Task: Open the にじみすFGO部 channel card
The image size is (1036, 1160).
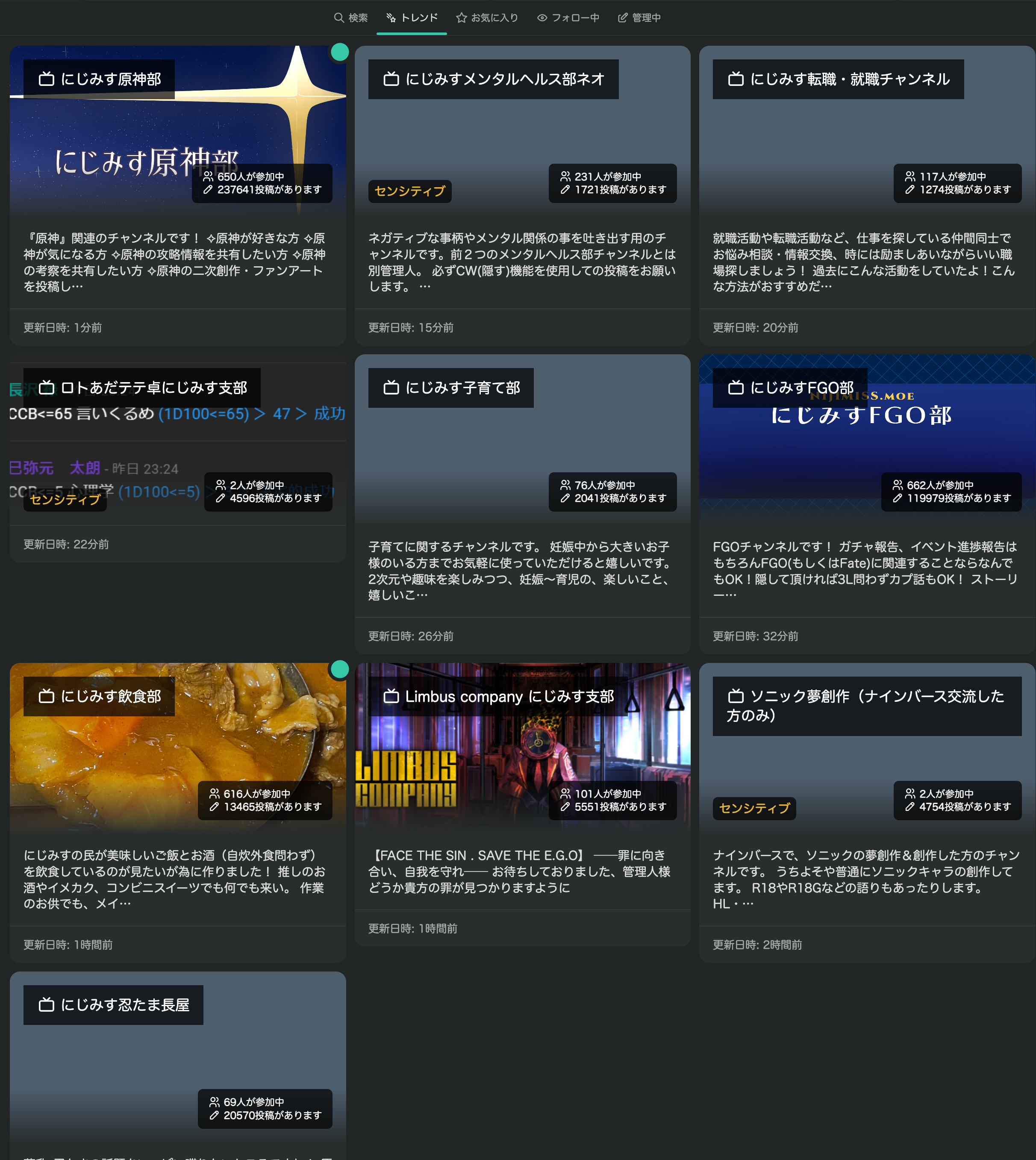Action: point(867,504)
